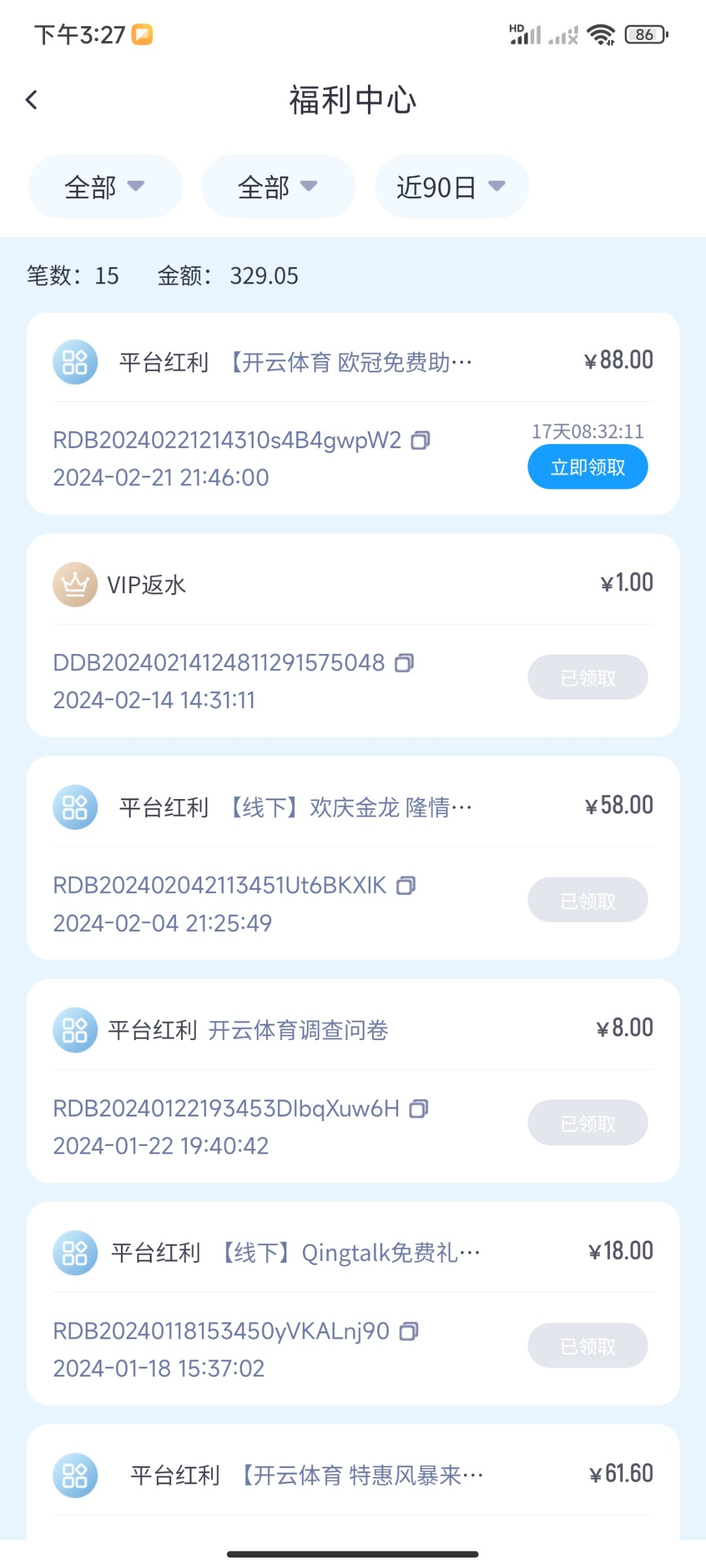The width and height of the screenshot is (706, 1568).
Task: Copy the VIP返水 order number
Action: pos(405,663)
